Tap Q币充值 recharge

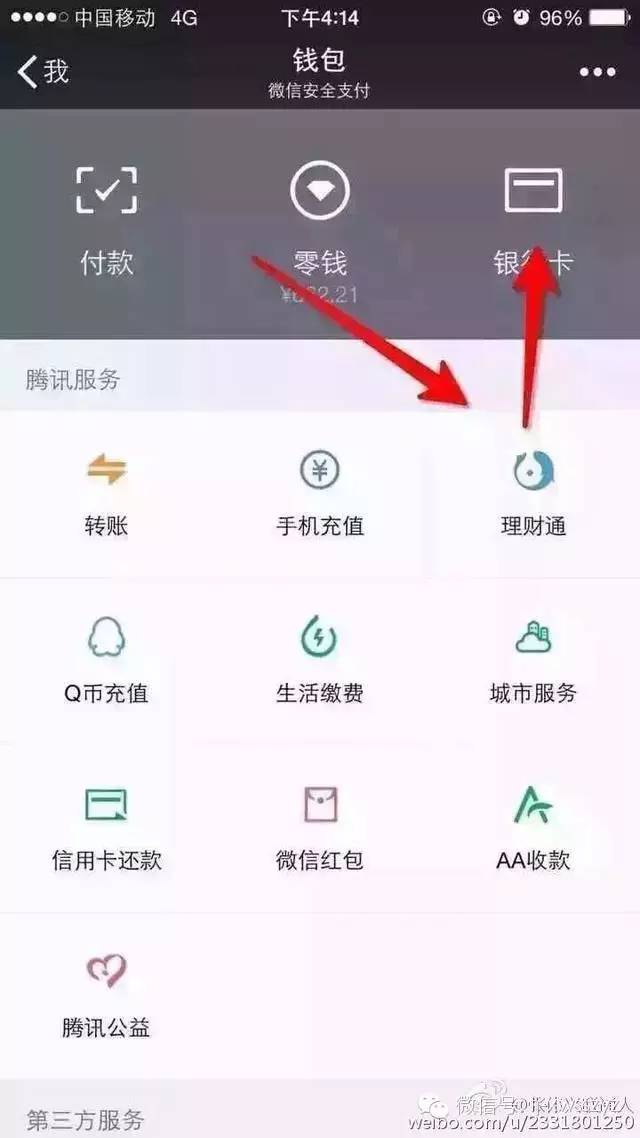(x=106, y=660)
